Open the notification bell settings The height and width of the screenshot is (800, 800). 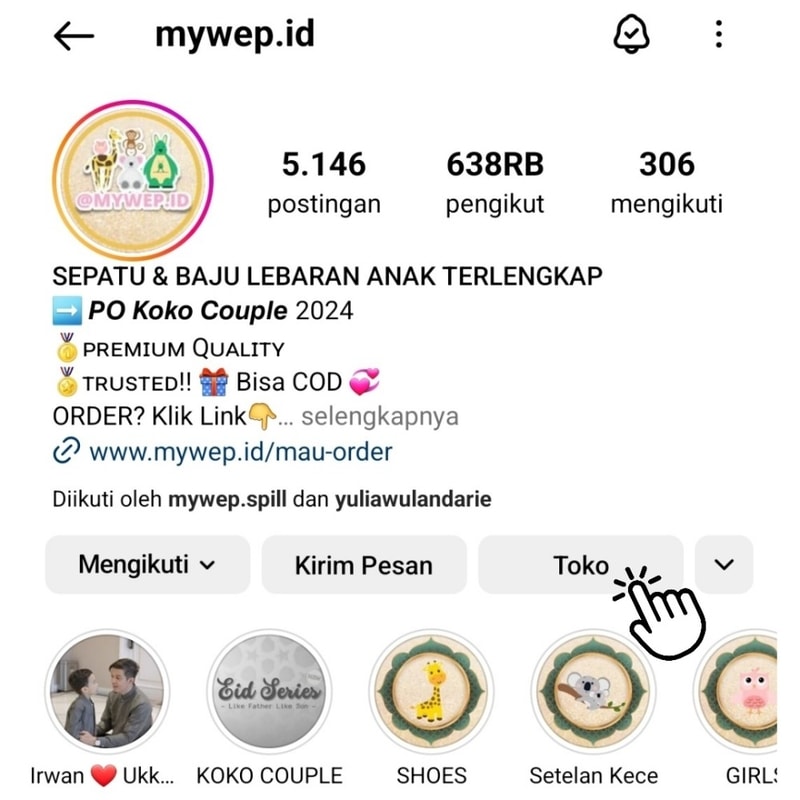pyautogui.click(x=630, y=36)
